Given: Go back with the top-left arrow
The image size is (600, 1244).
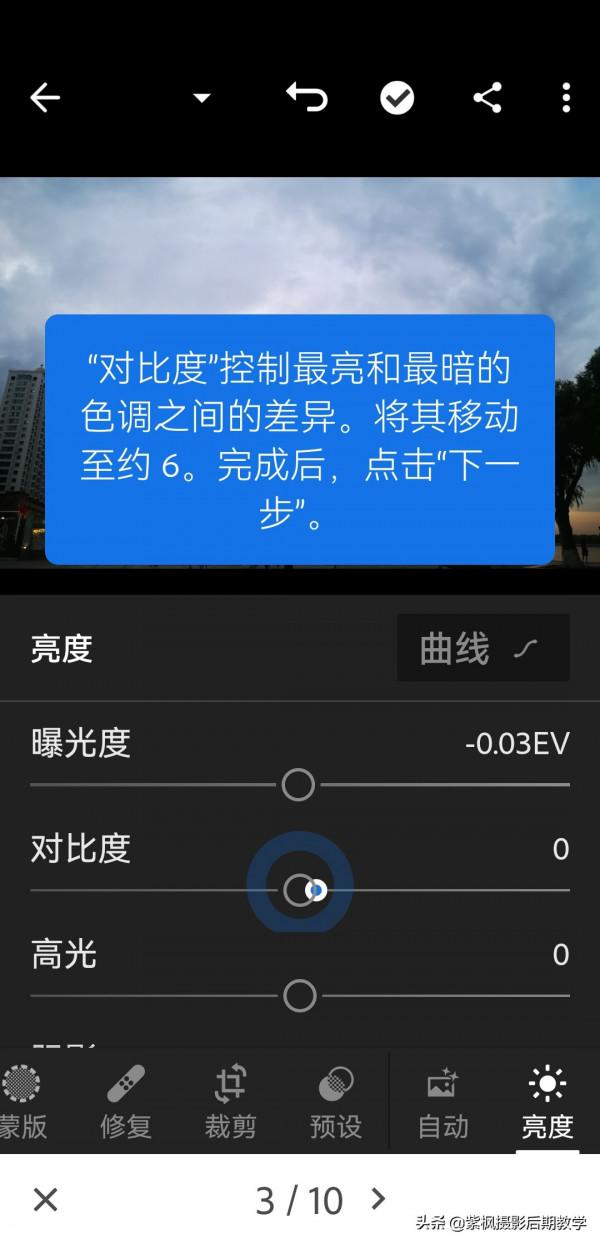Looking at the screenshot, I should (x=45, y=98).
